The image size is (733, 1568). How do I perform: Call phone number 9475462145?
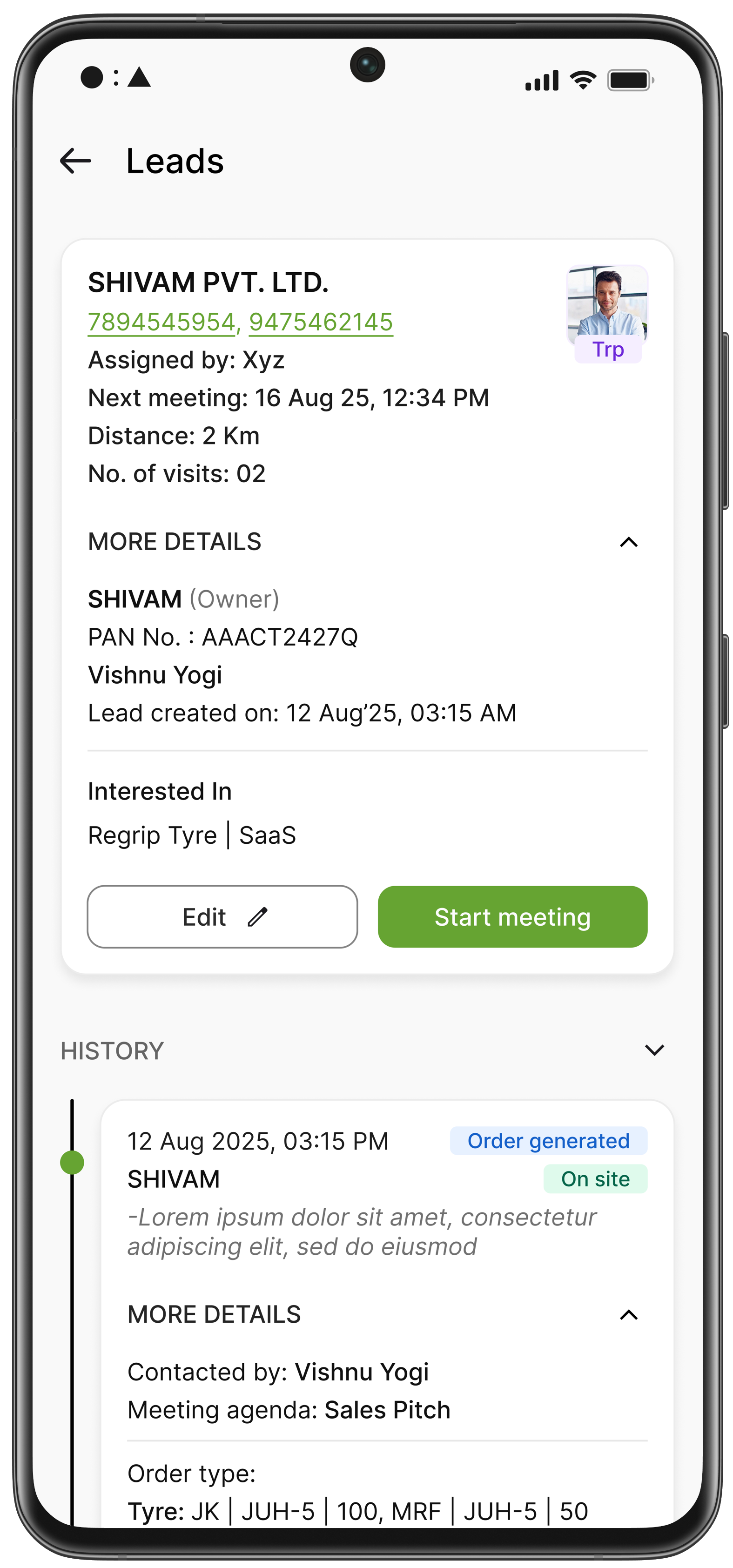coord(321,322)
